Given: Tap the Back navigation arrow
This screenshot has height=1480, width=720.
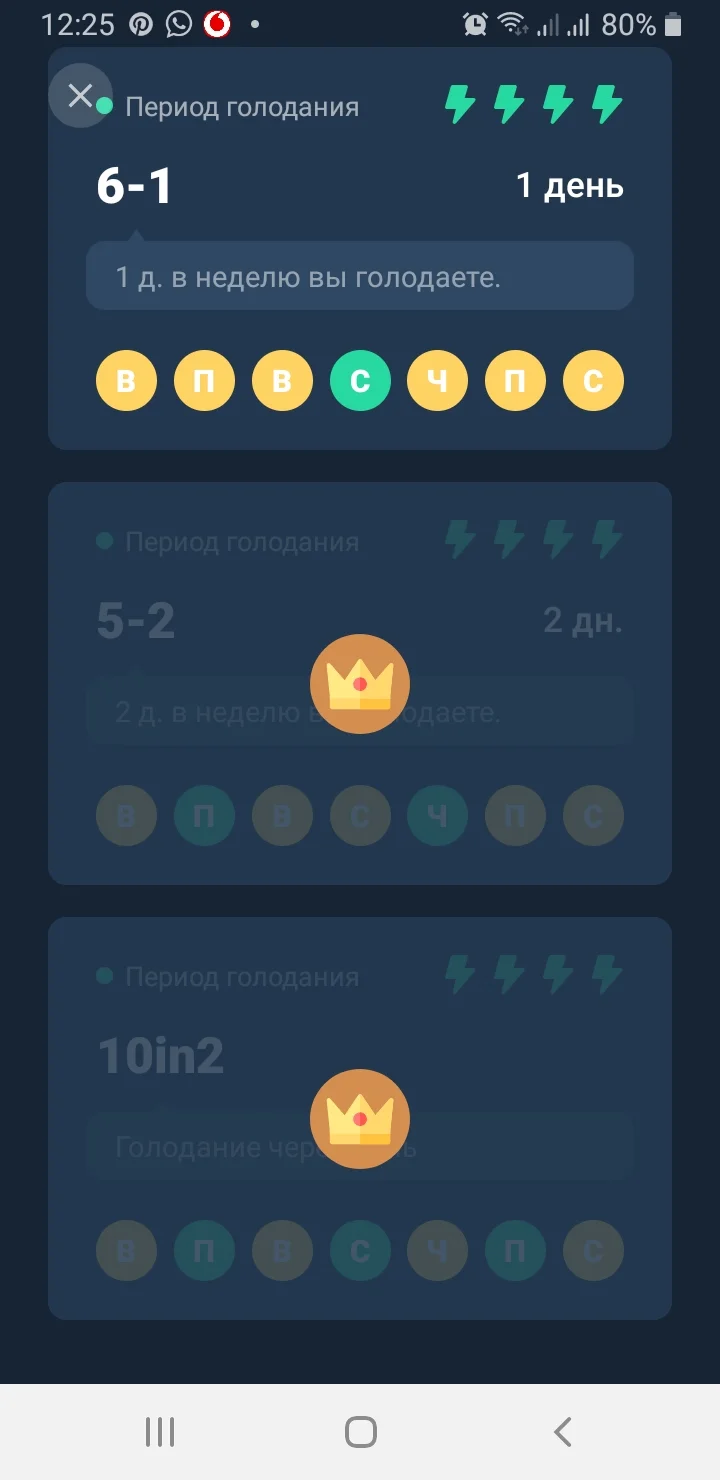Looking at the screenshot, I should tap(562, 1431).
